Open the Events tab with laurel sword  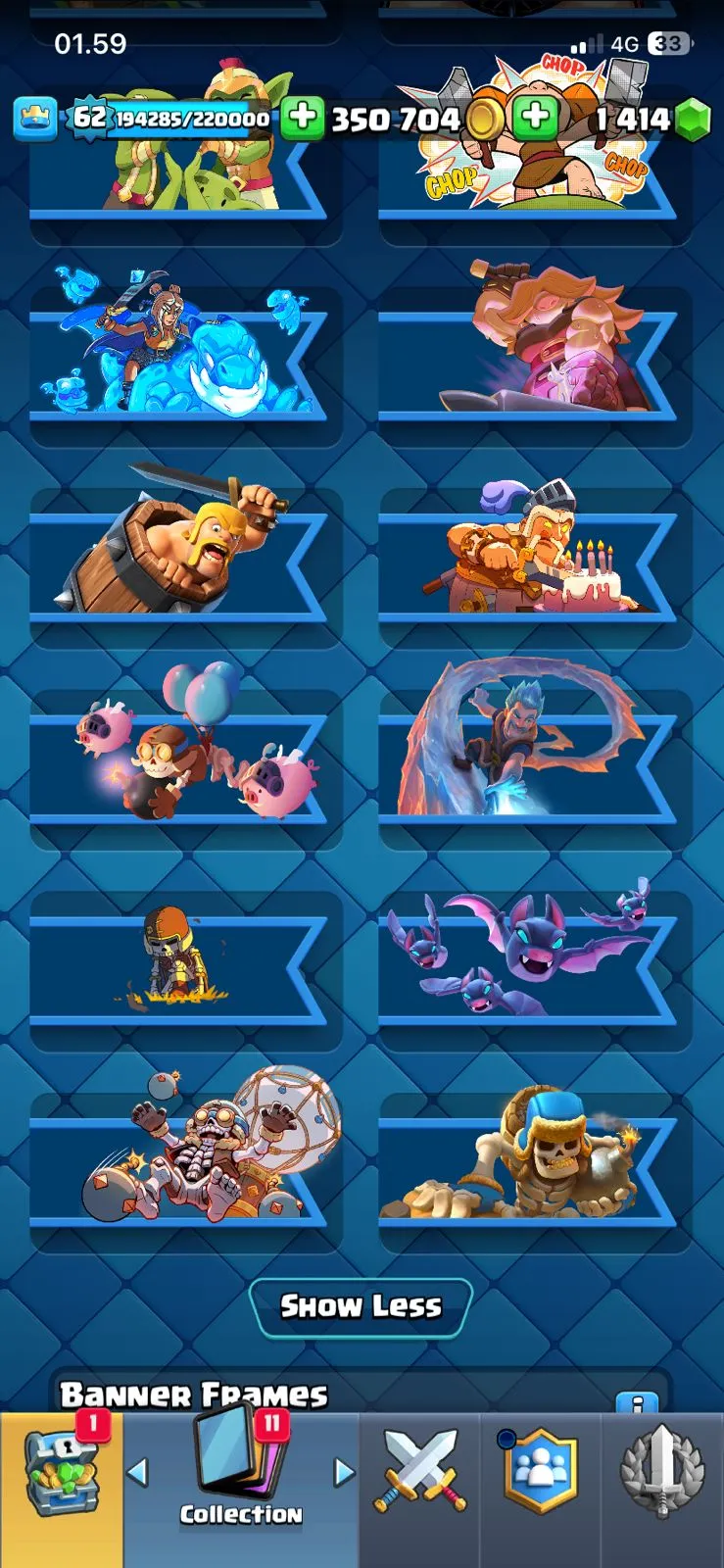[662, 1472]
